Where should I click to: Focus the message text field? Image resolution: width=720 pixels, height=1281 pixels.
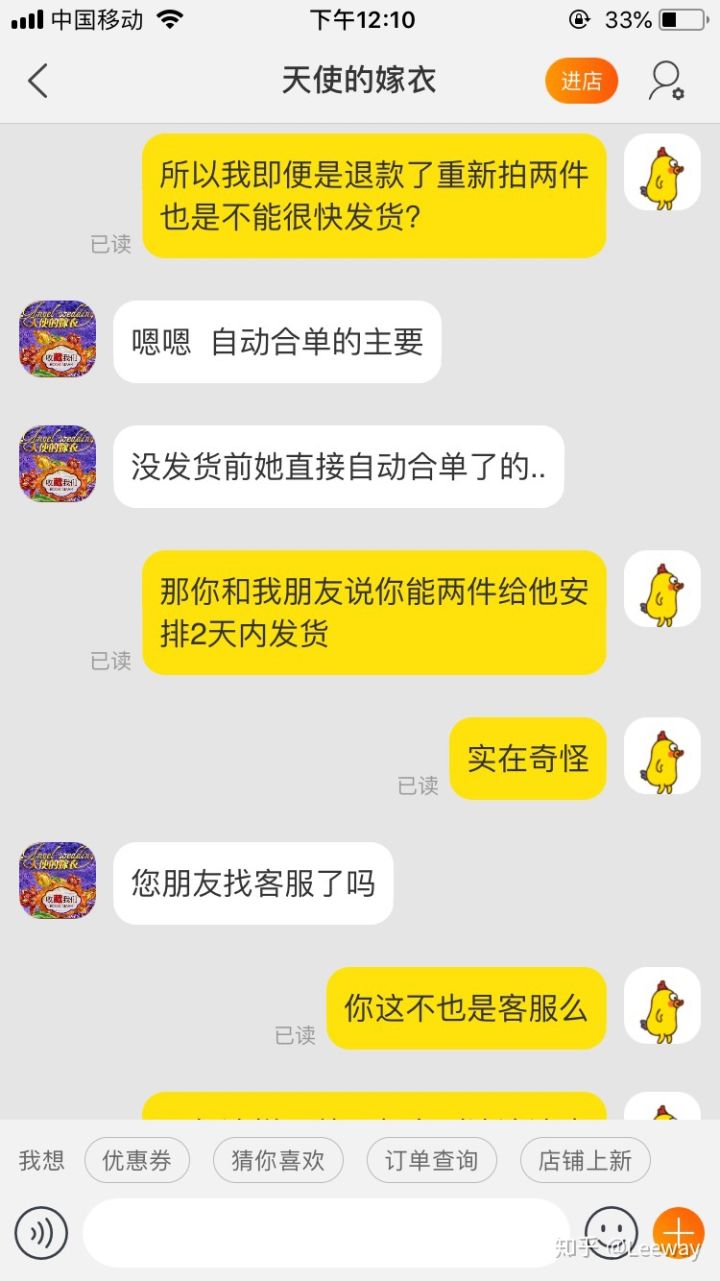[x=325, y=1232]
